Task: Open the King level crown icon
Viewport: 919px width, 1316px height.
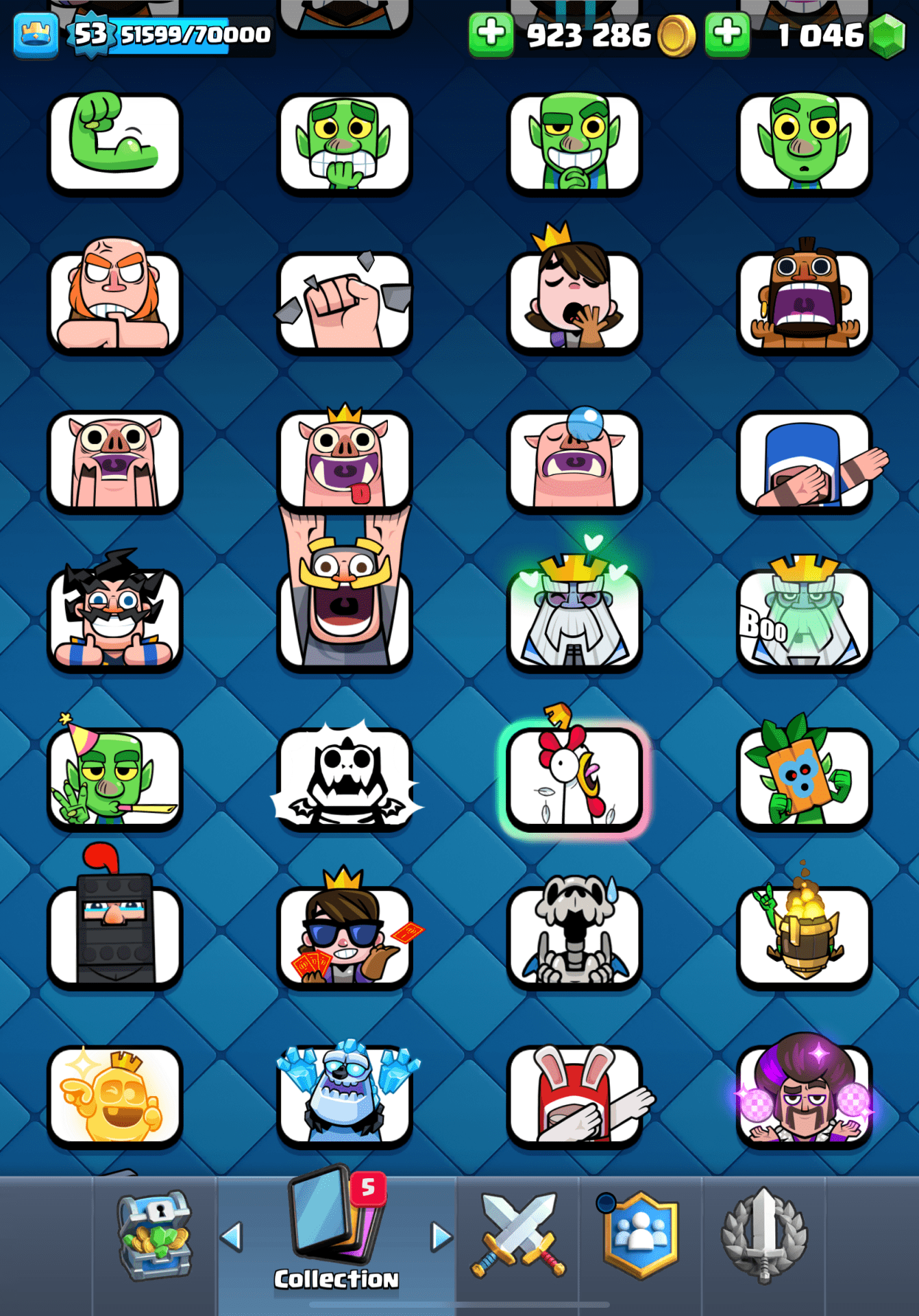Action: click(x=36, y=34)
